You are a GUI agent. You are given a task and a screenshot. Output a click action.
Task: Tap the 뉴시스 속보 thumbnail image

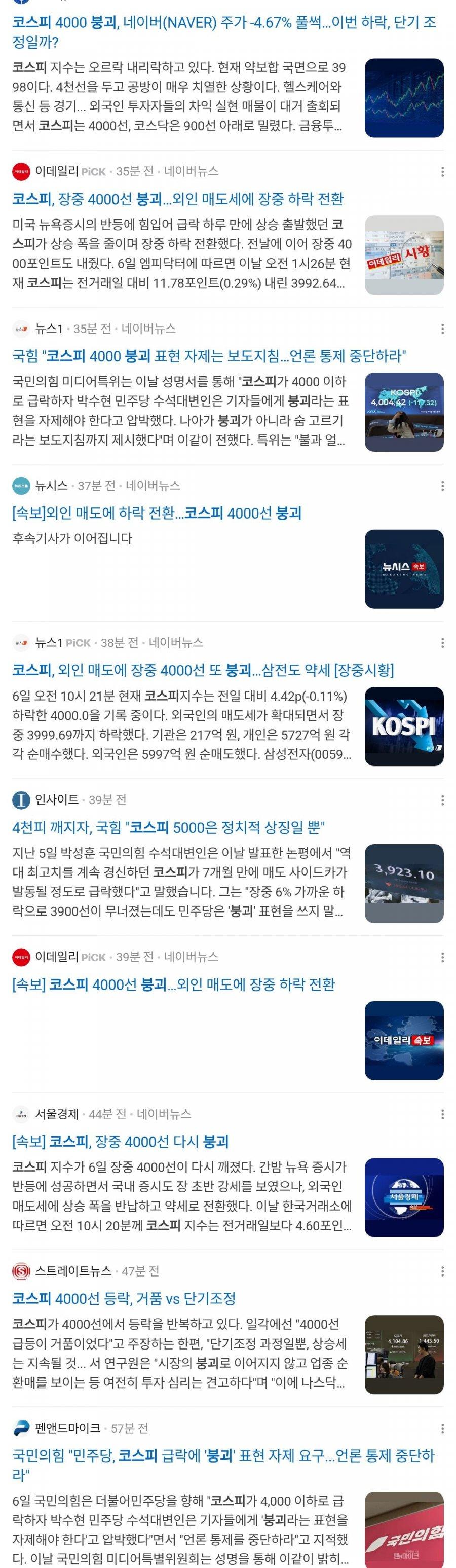404,569
